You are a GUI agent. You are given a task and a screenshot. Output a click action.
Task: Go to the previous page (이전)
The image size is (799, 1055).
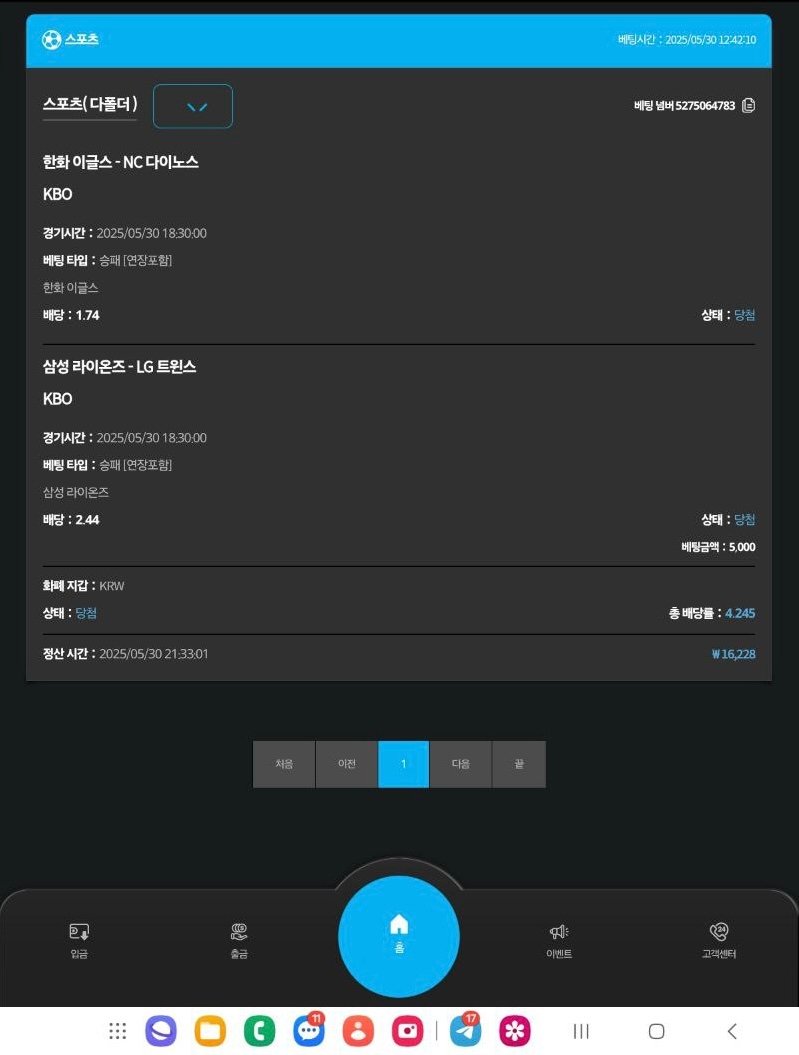point(347,764)
